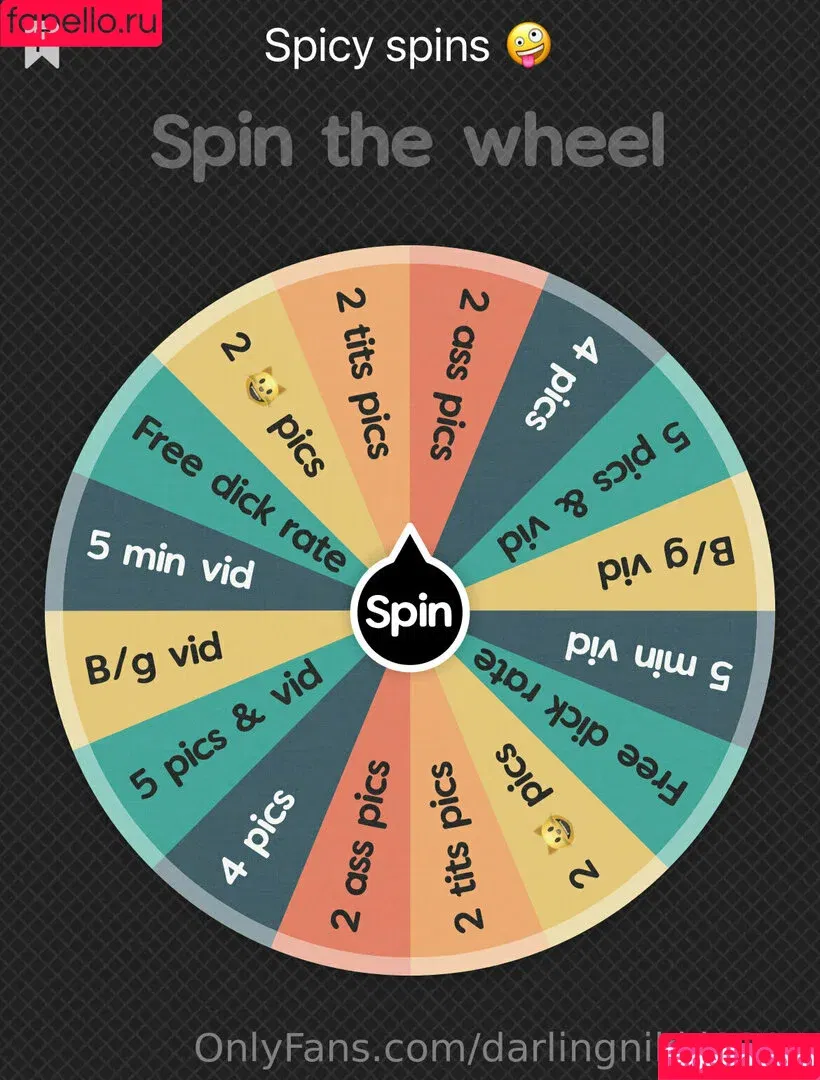Tap the Spin button at the wheel's center
Viewport: 820px width, 1080px height.
(x=410, y=610)
